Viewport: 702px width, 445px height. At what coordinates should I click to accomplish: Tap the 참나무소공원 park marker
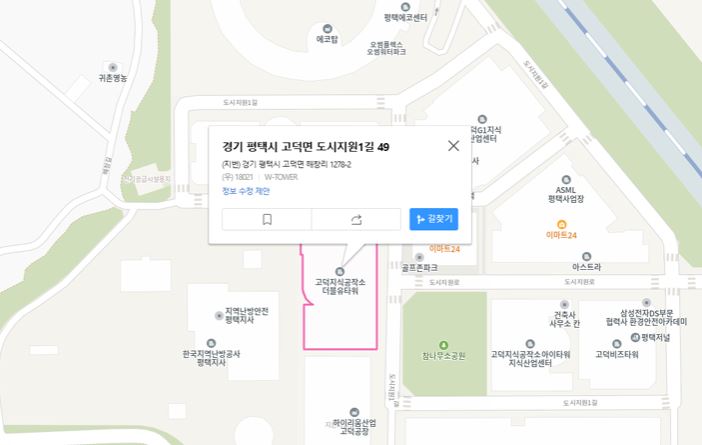(x=444, y=343)
